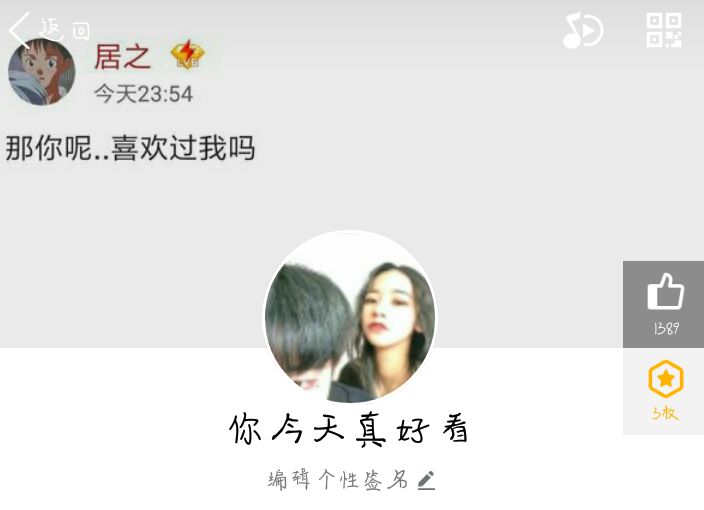704x510 pixels.
Task: Go back with the 返回 arrow
Action: coord(22,30)
